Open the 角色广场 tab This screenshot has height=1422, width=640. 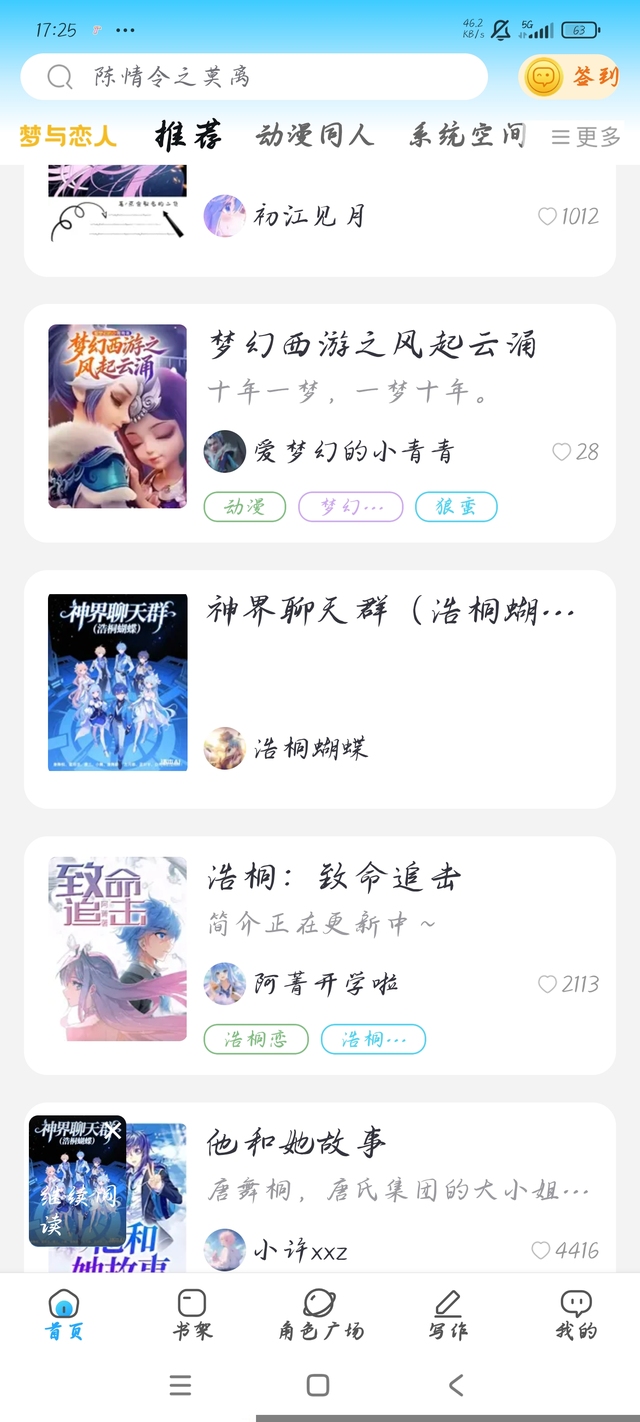pyautogui.click(x=320, y=1313)
